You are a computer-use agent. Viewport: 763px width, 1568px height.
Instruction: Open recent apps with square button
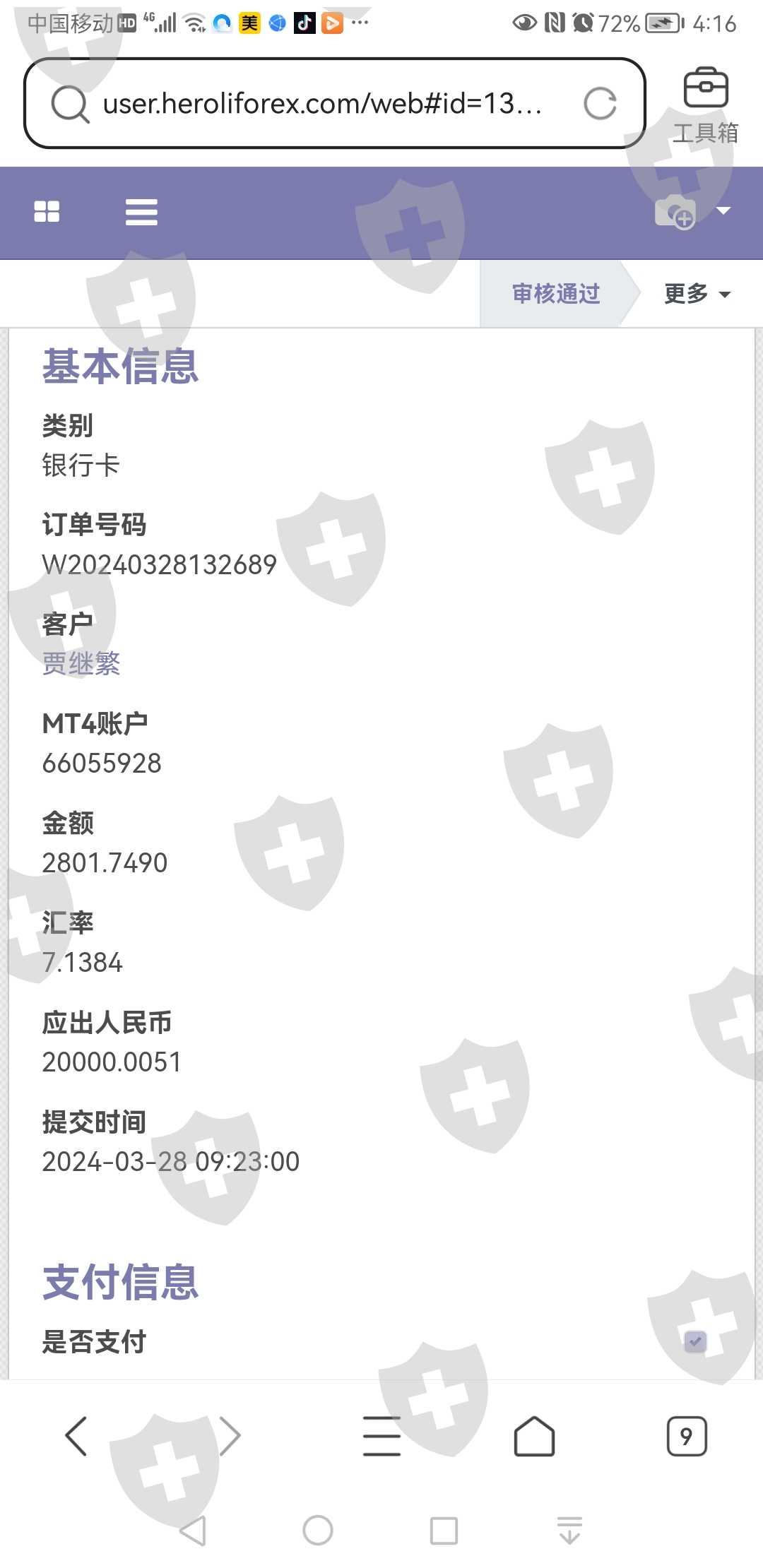pyautogui.click(x=444, y=1531)
